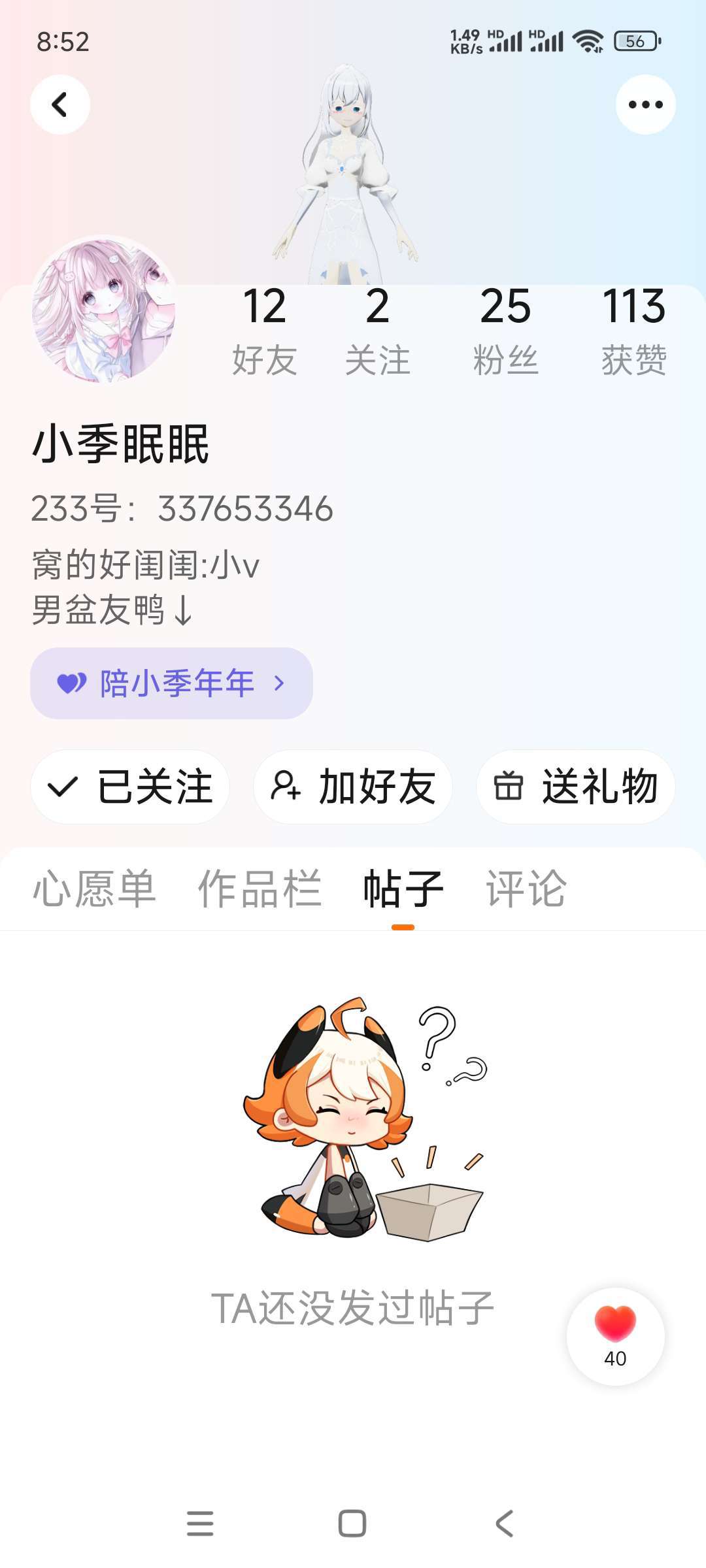Go back using the top-left arrow

click(x=60, y=105)
